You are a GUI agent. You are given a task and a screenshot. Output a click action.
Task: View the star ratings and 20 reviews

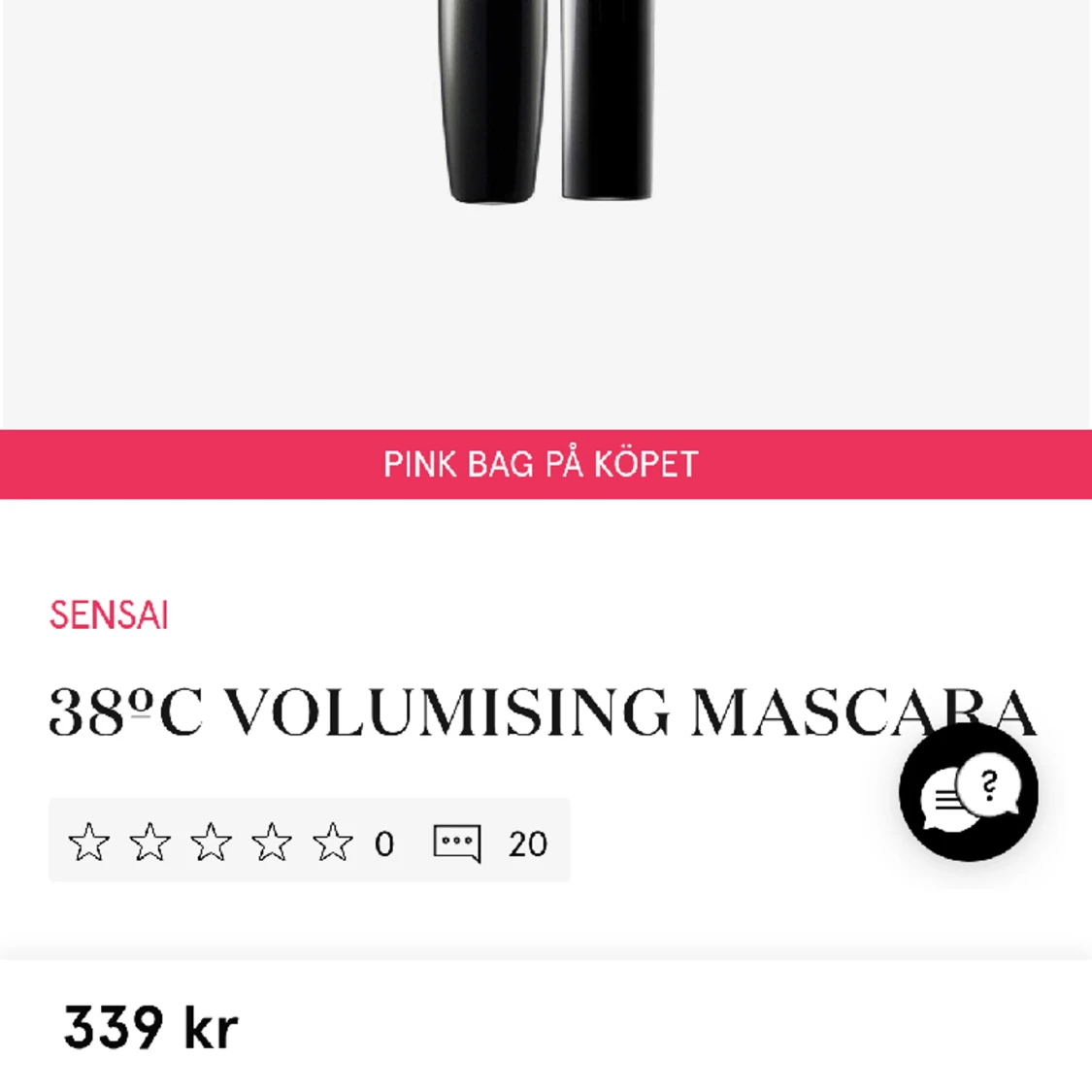click(x=309, y=842)
